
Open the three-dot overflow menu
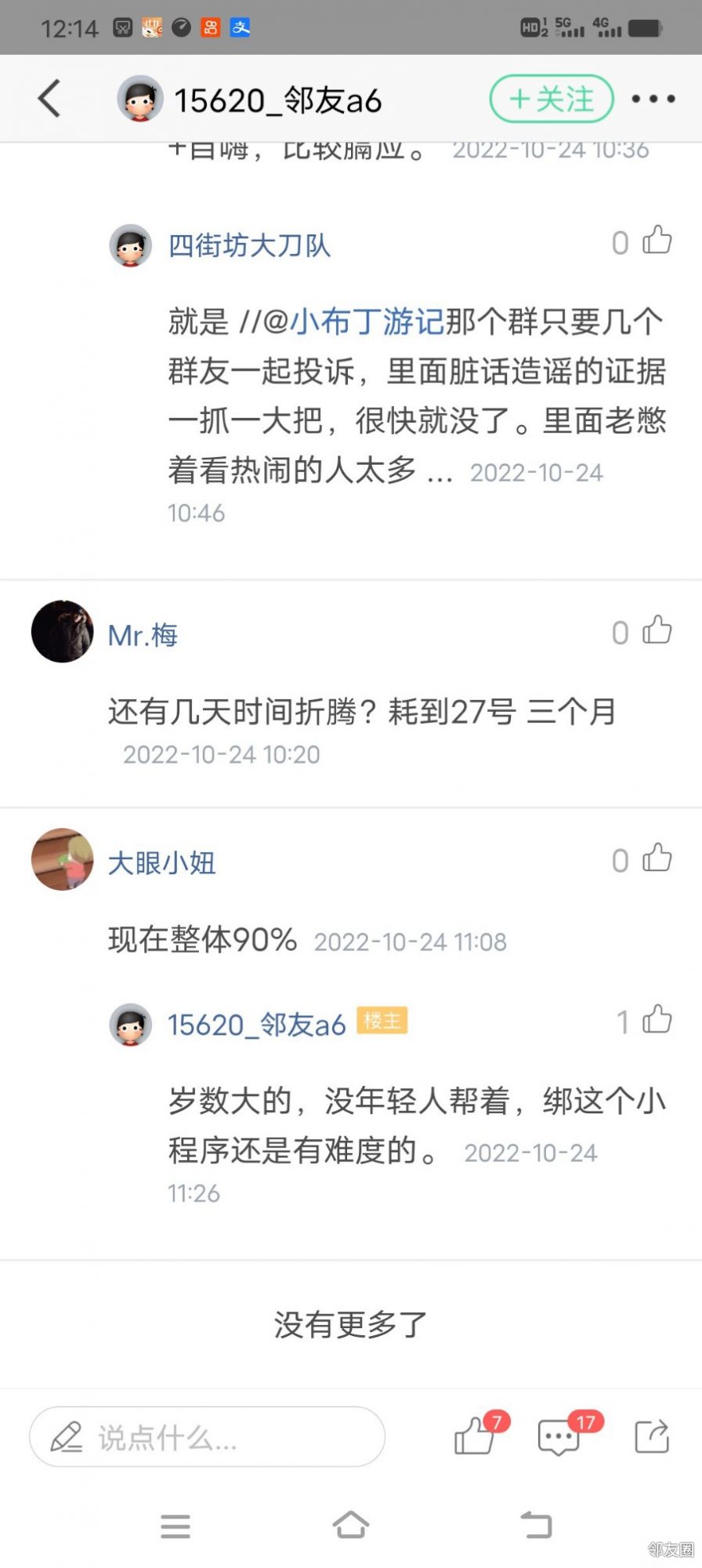coord(653,99)
